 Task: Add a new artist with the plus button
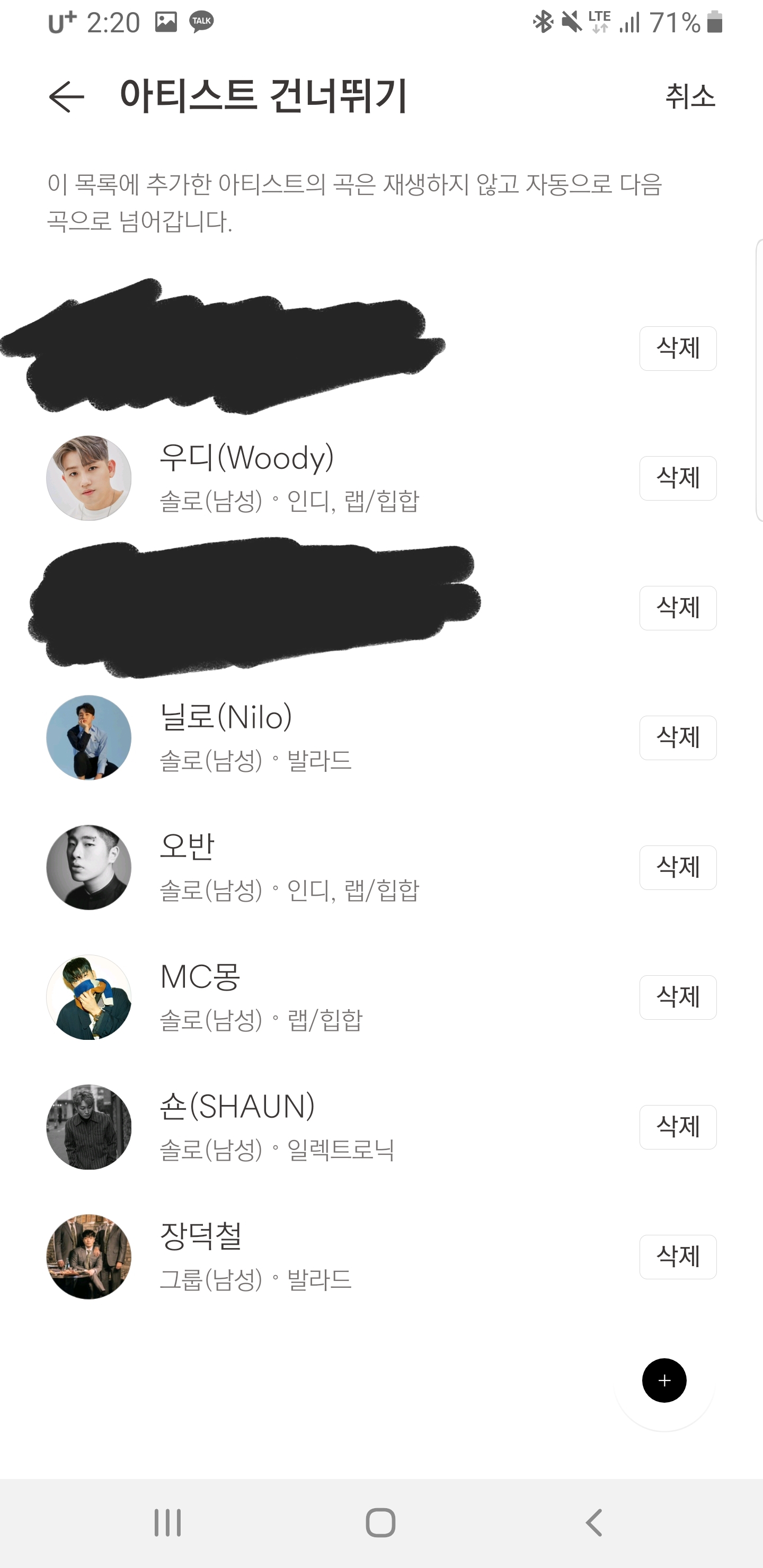664,1380
